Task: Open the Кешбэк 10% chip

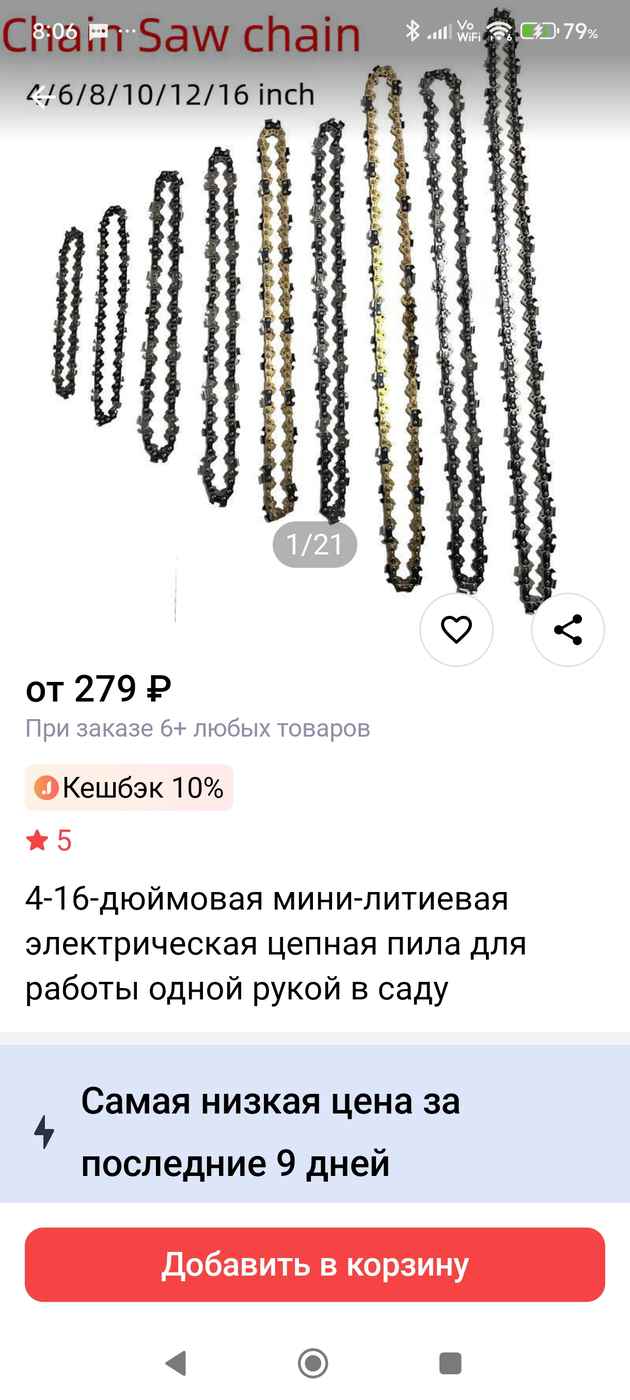Action: point(129,788)
